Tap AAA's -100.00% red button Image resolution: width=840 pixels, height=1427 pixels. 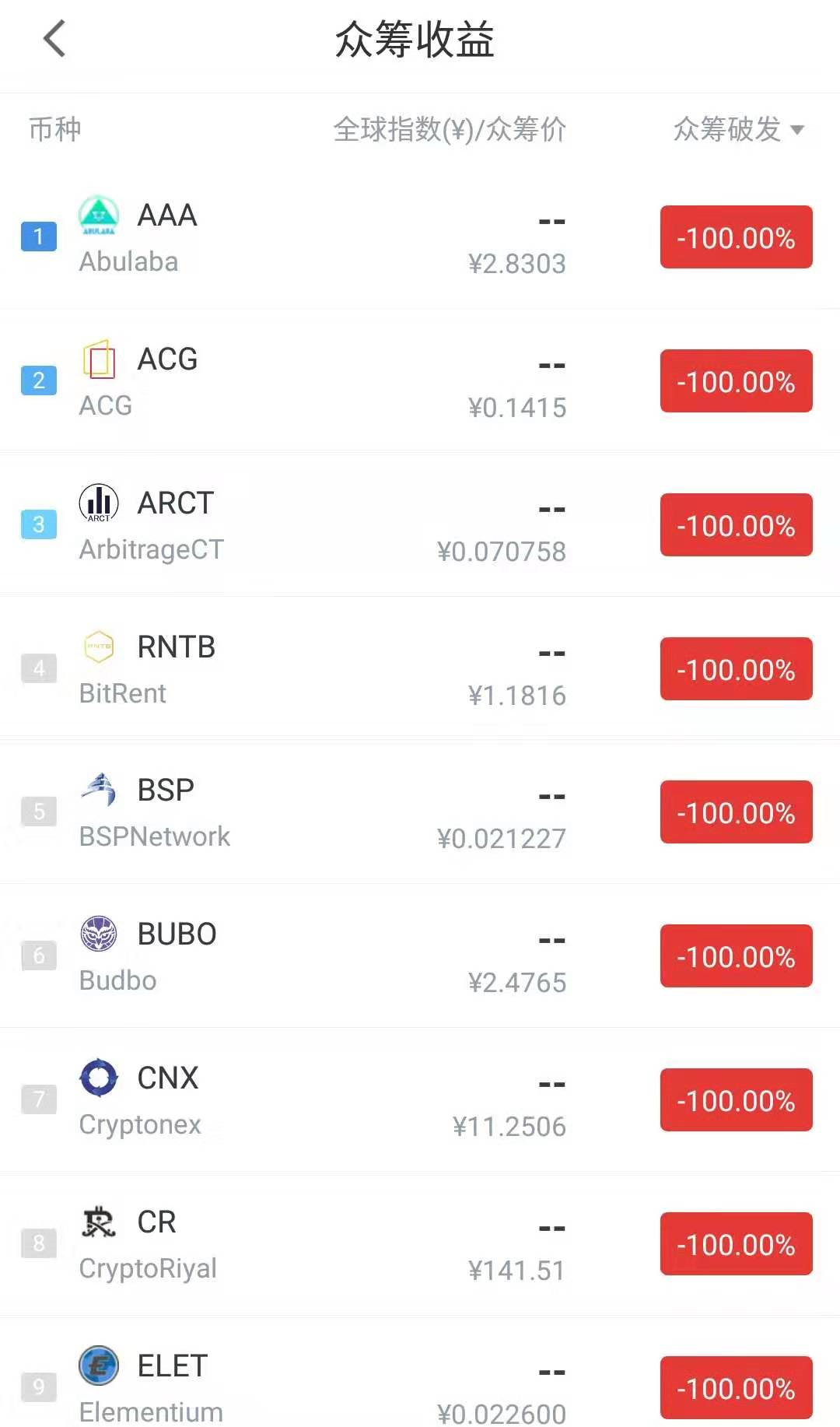[x=737, y=237]
